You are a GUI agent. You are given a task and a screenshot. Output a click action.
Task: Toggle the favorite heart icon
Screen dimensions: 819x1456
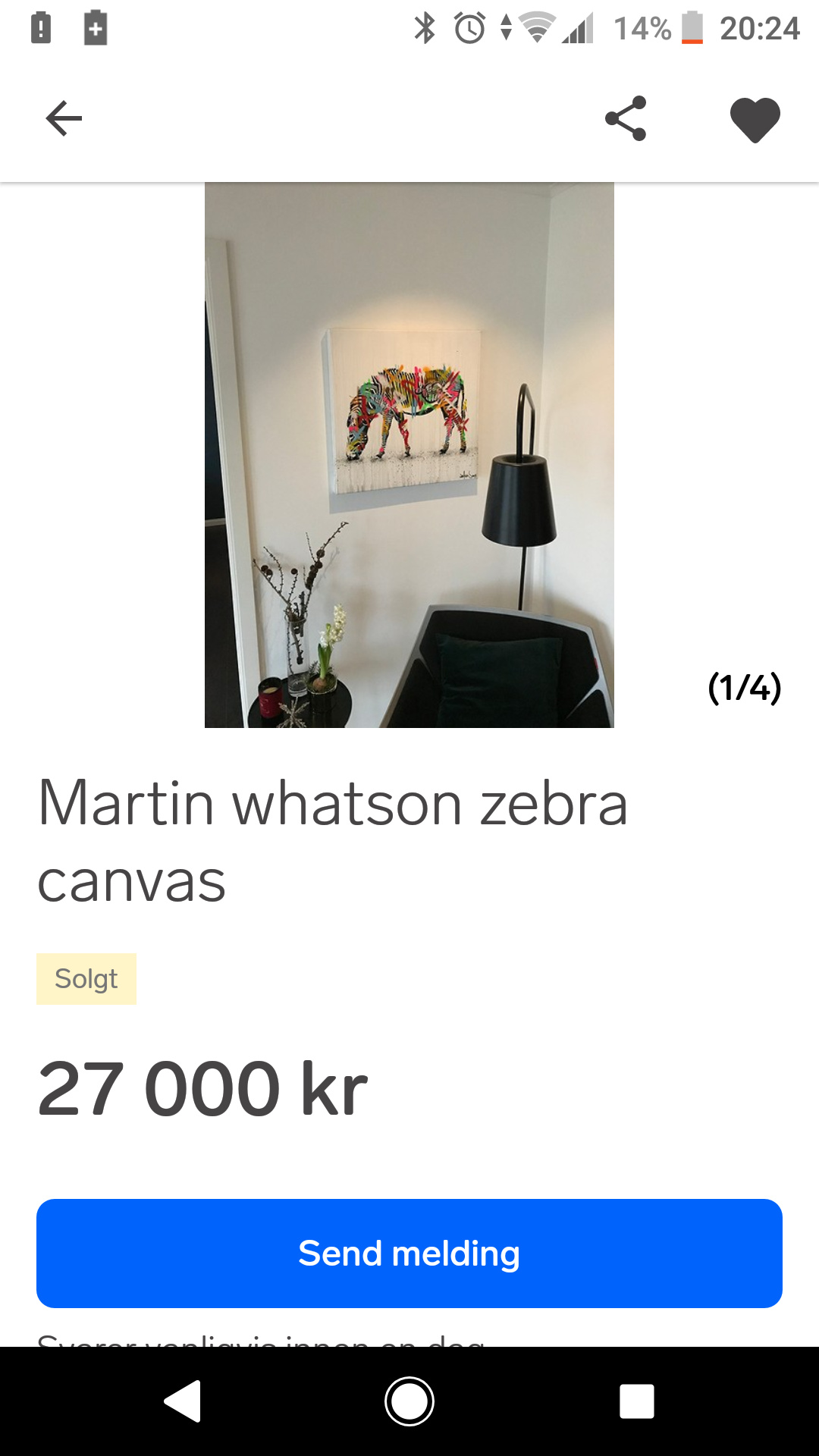click(x=755, y=119)
